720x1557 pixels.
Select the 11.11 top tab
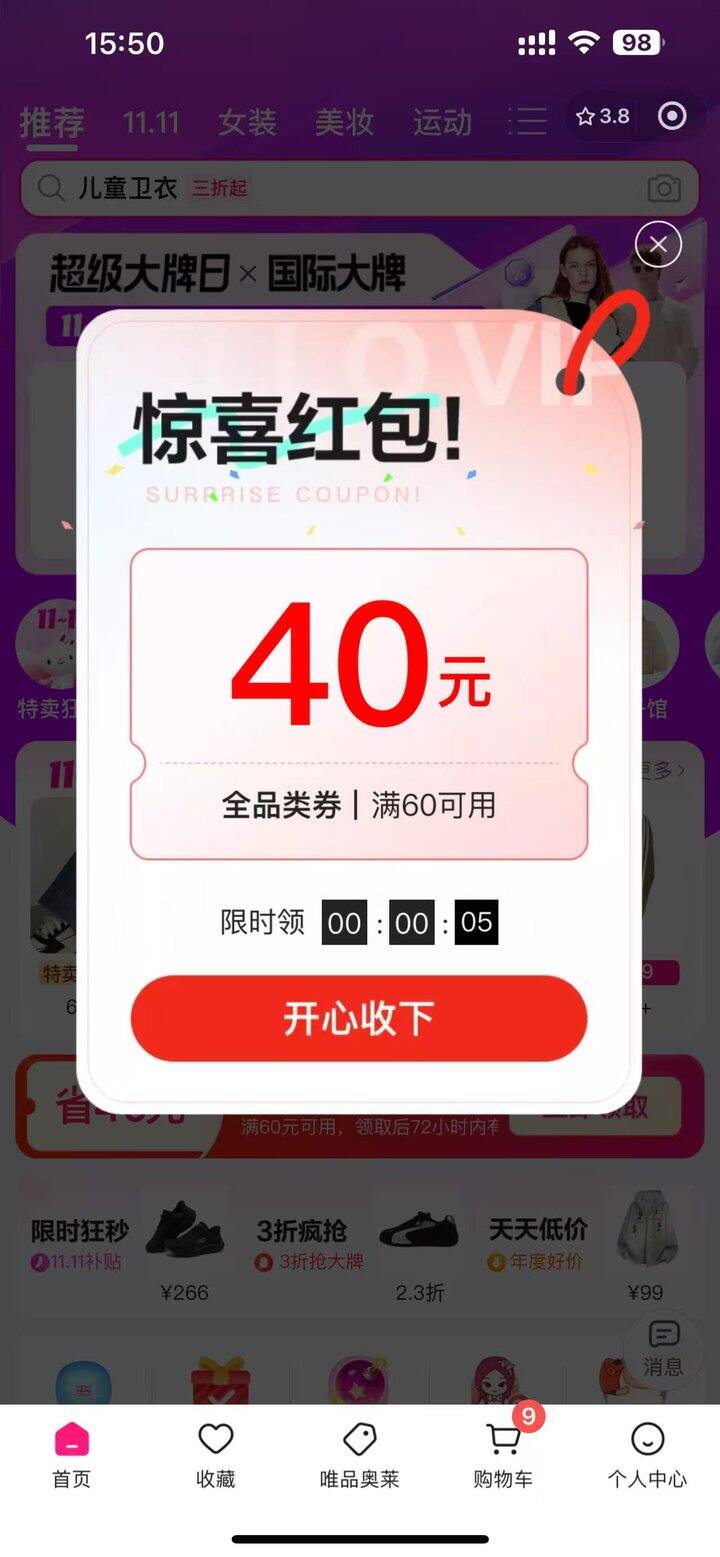pos(151,123)
